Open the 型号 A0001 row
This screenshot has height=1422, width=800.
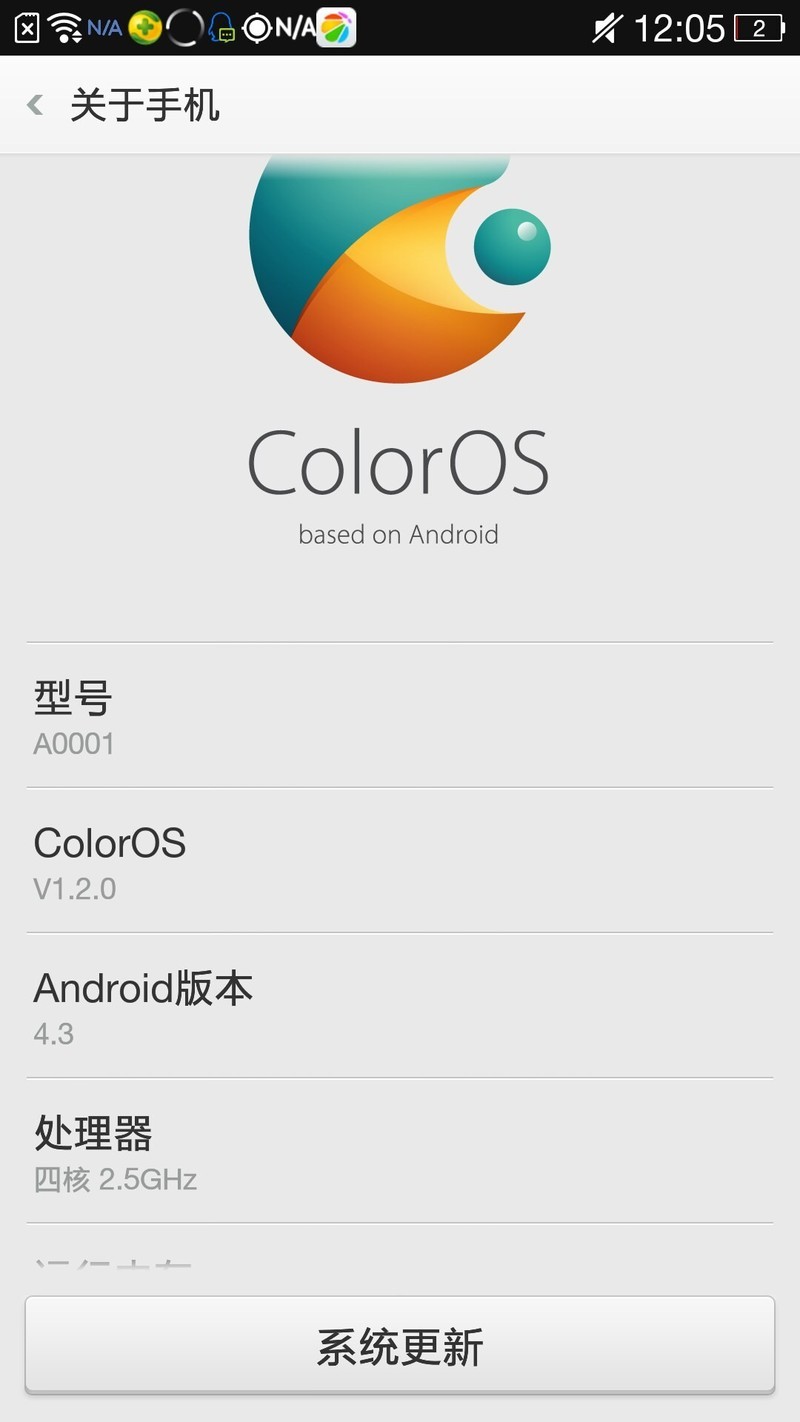click(400, 716)
